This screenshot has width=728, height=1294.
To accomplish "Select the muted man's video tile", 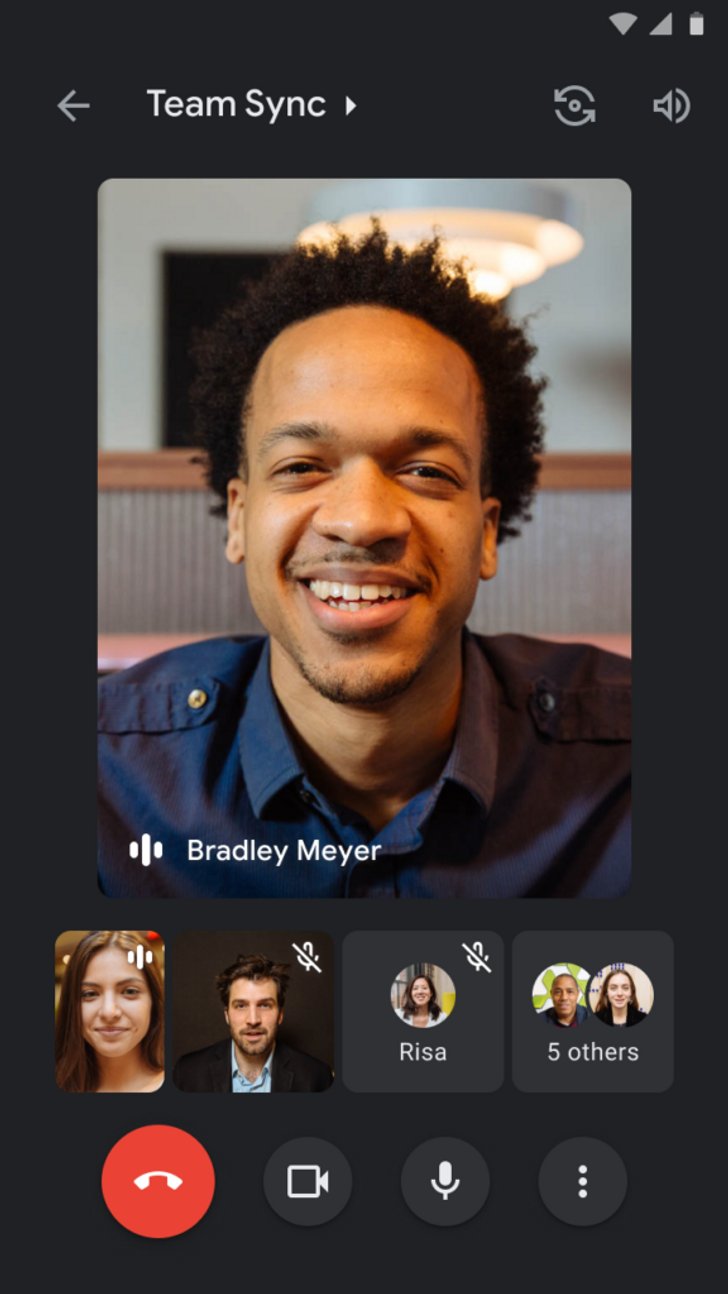I will click(x=253, y=1011).
